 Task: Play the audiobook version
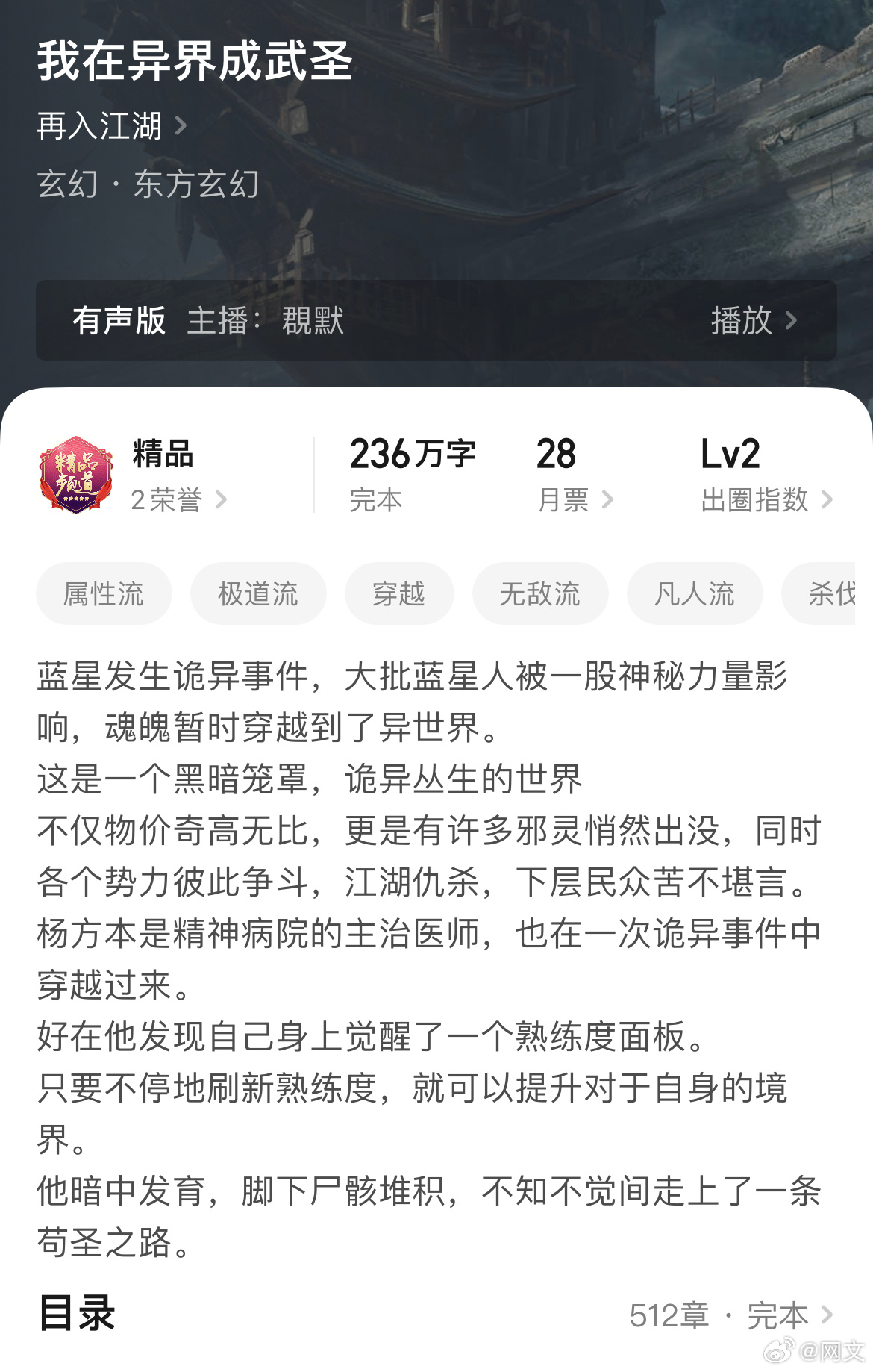(x=754, y=321)
